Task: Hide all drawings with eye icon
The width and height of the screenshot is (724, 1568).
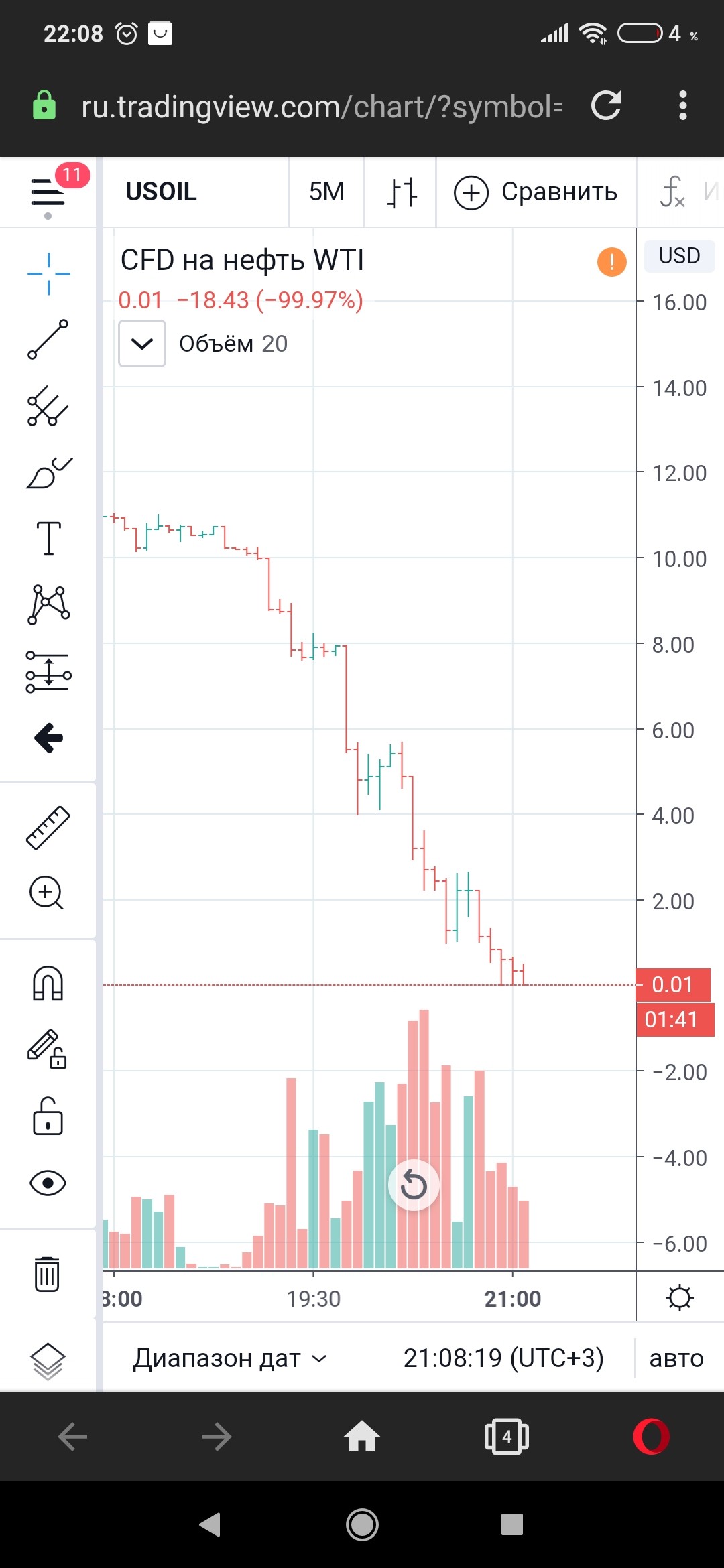Action: pos(48,1183)
